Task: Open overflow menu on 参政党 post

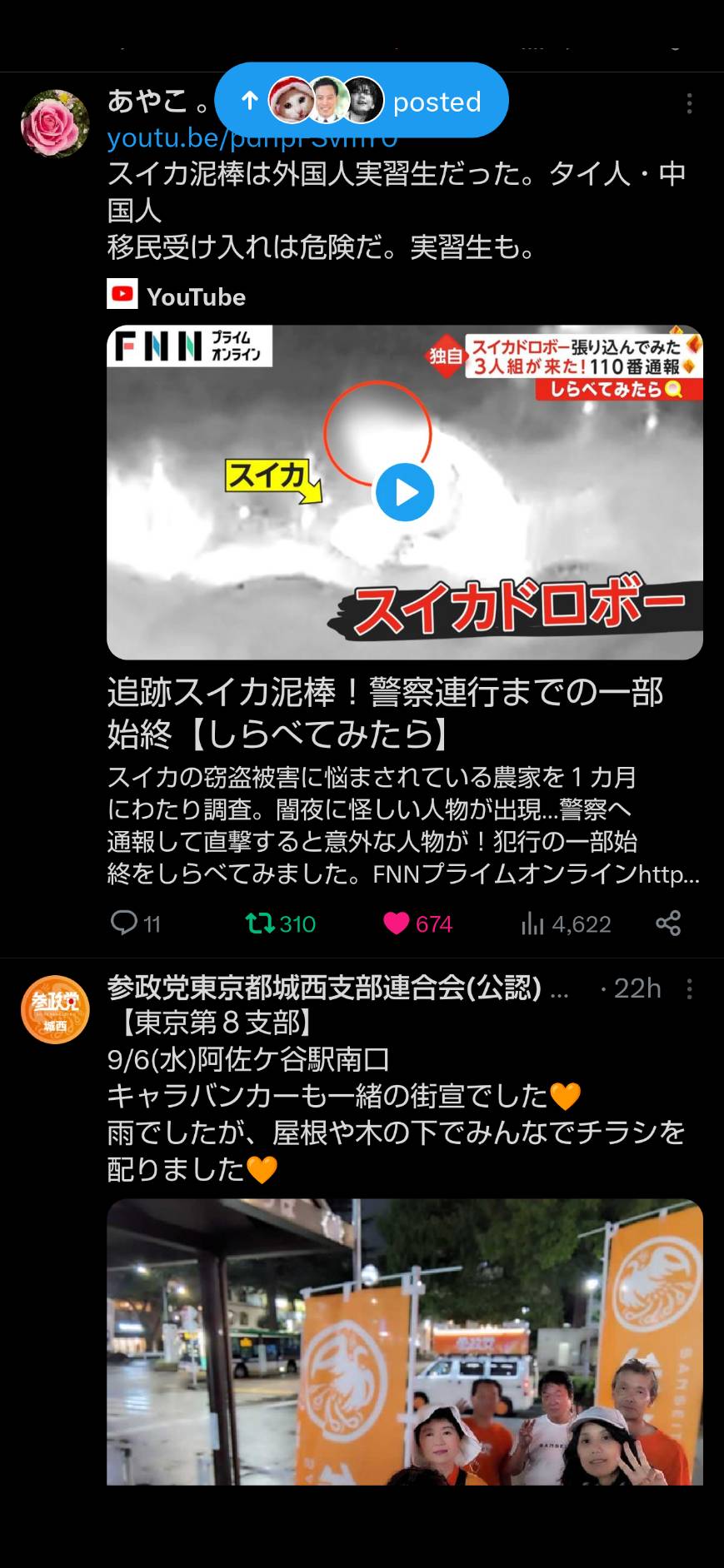Action: (689, 988)
